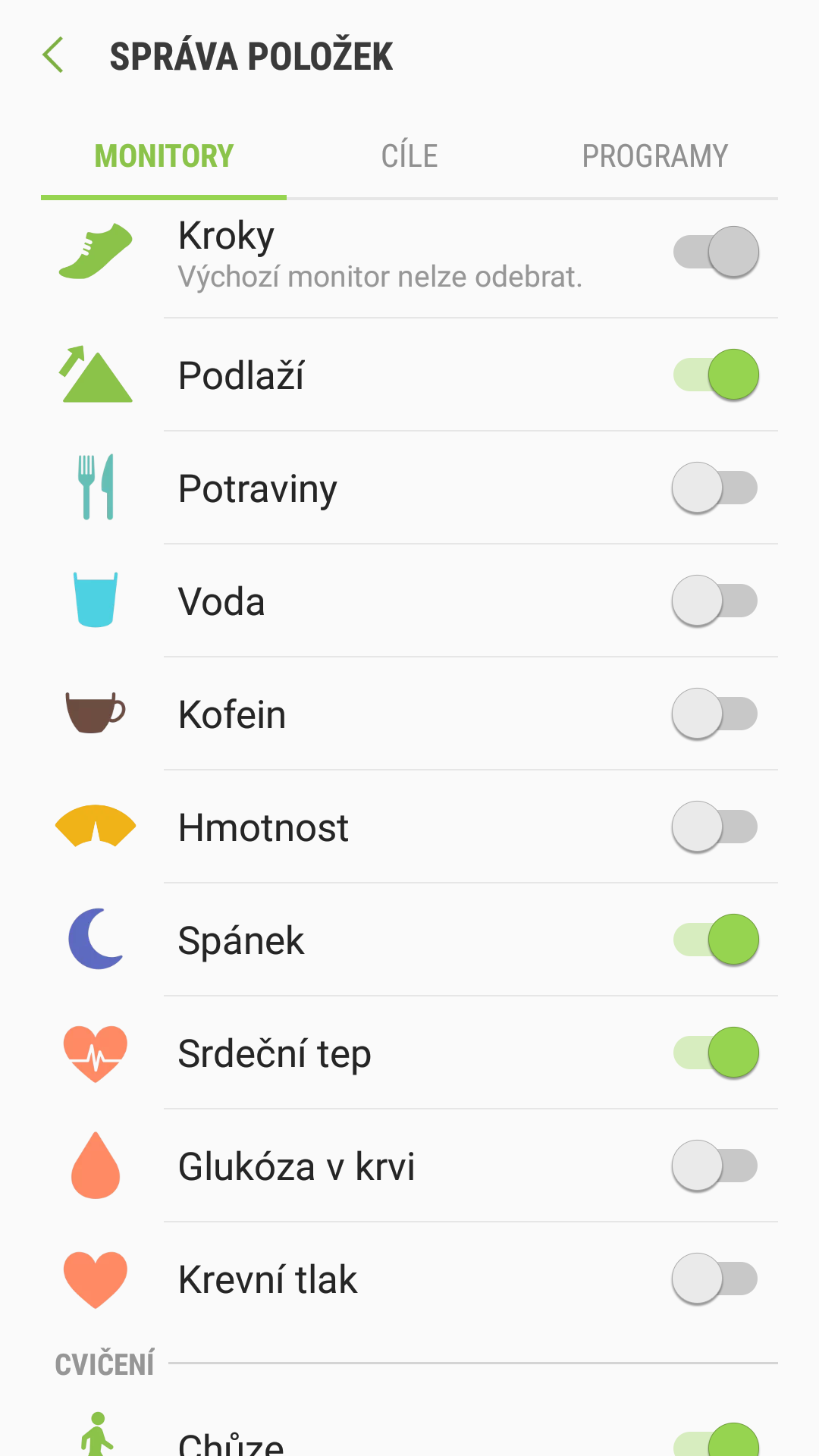Select the yellow scale Hmotnost icon
819x1456 pixels.
click(96, 826)
